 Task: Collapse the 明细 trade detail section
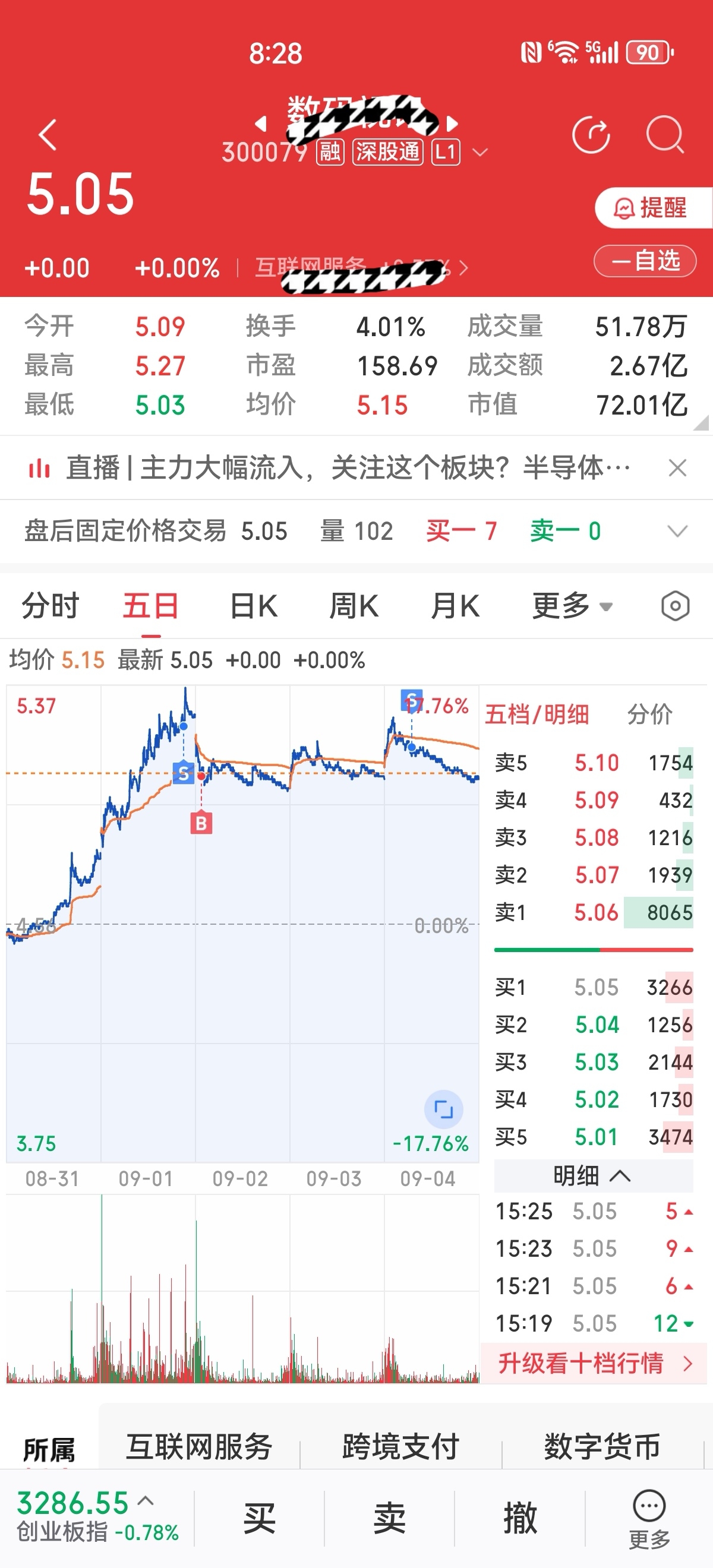[593, 1175]
